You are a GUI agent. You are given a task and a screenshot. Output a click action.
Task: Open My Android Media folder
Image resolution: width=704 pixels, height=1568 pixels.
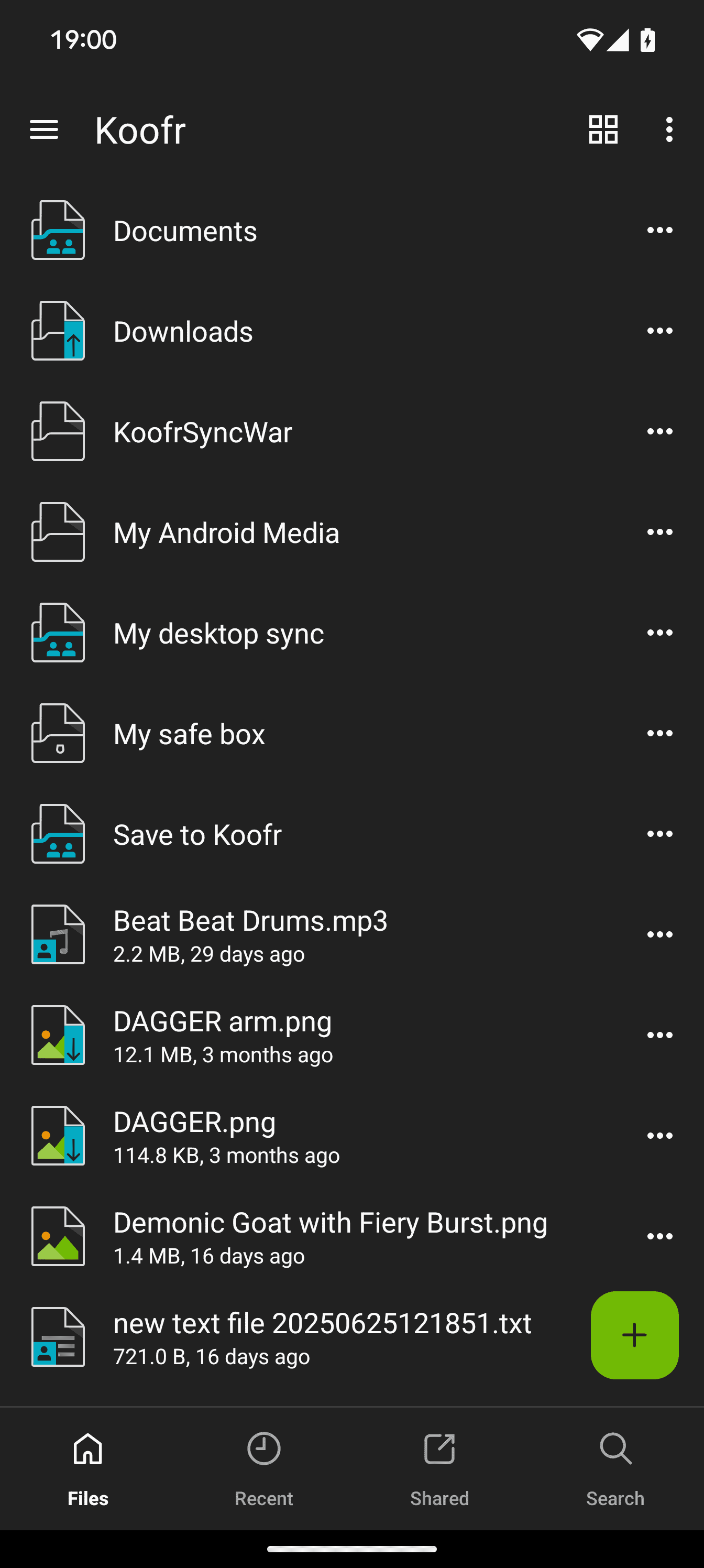pos(351,532)
